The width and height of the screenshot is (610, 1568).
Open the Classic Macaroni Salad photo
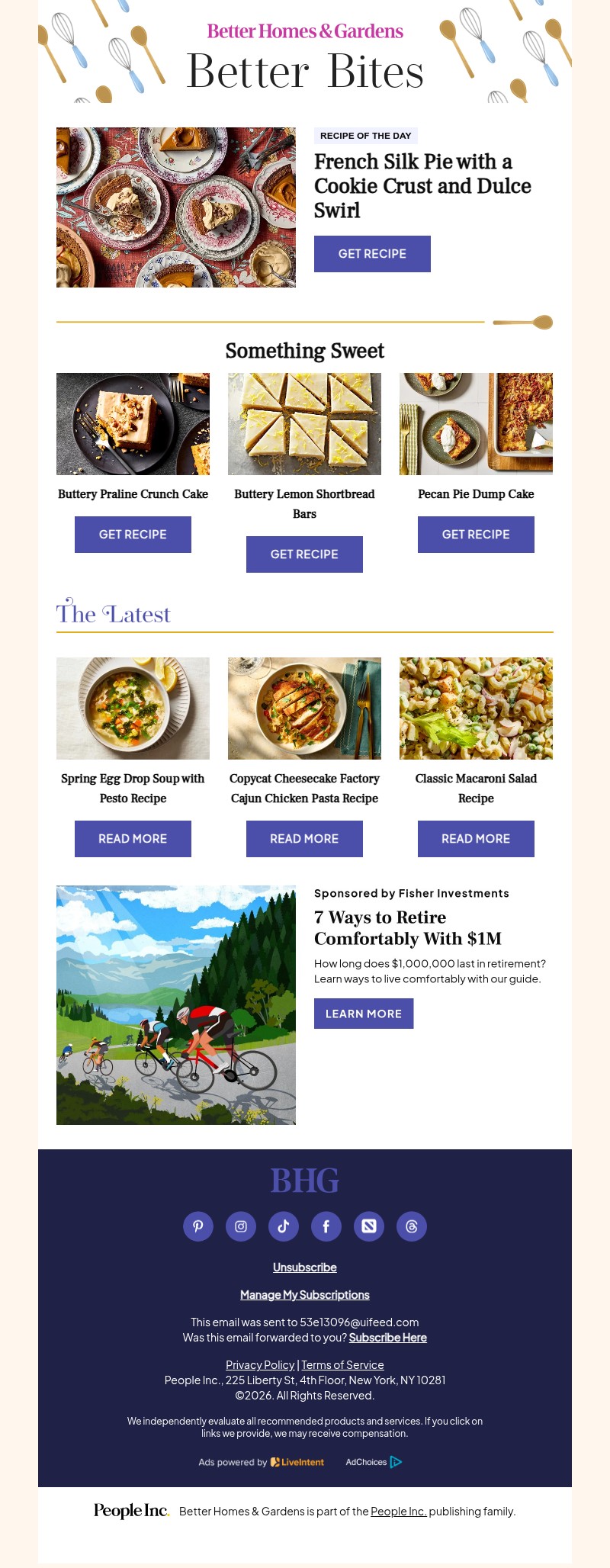[x=476, y=708]
